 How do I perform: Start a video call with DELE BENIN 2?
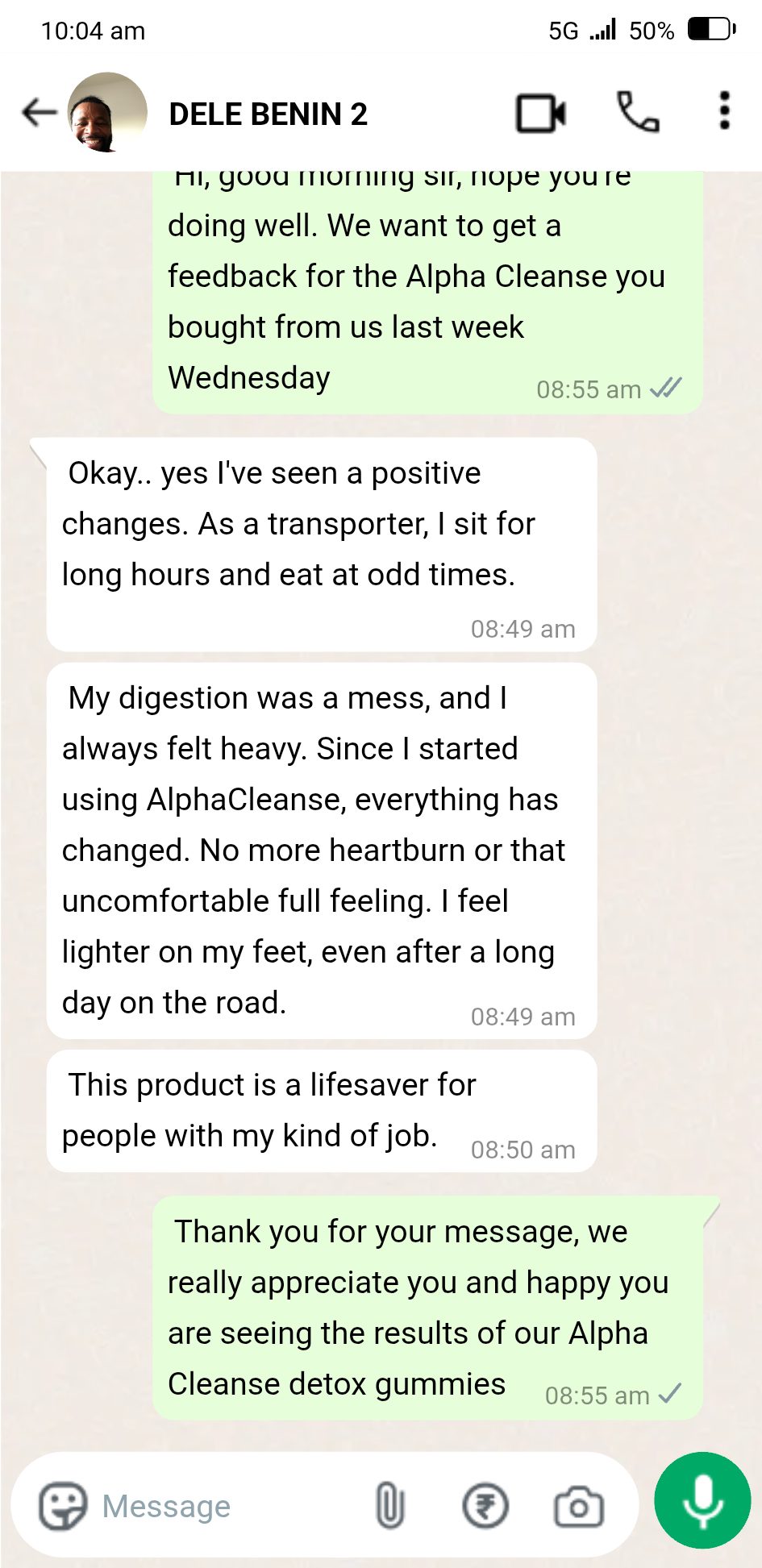coord(540,113)
